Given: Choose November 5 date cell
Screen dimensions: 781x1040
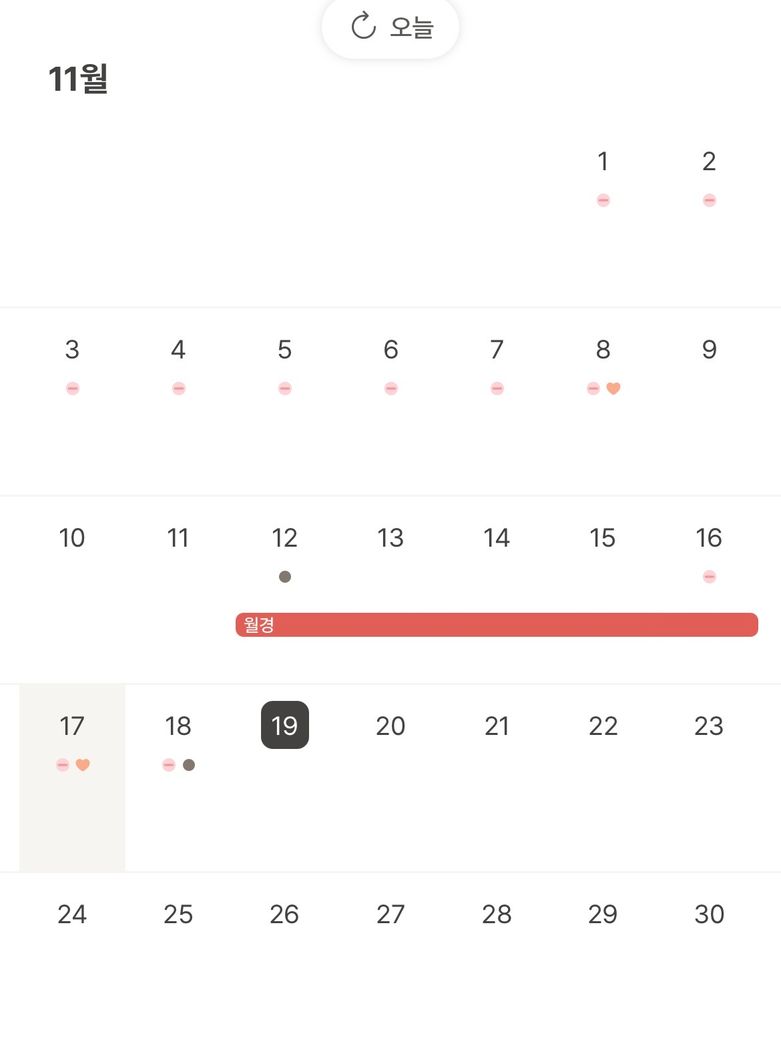Looking at the screenshot, I should coord(284,351).
